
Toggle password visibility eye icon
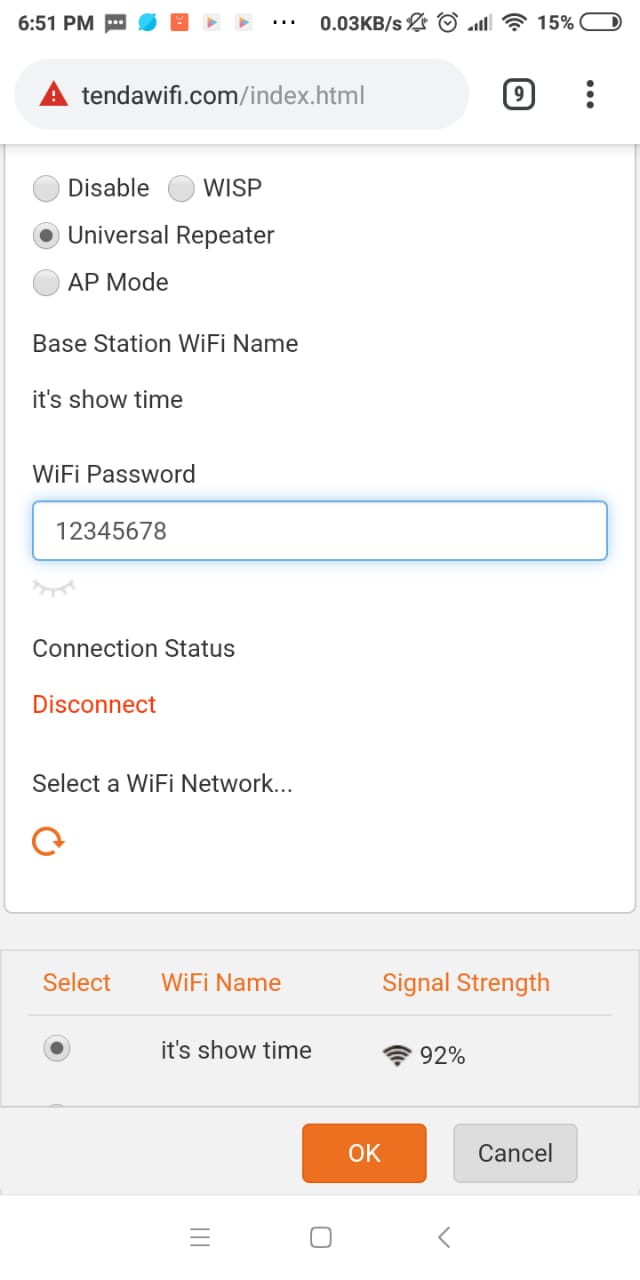[x=54, y=588]
